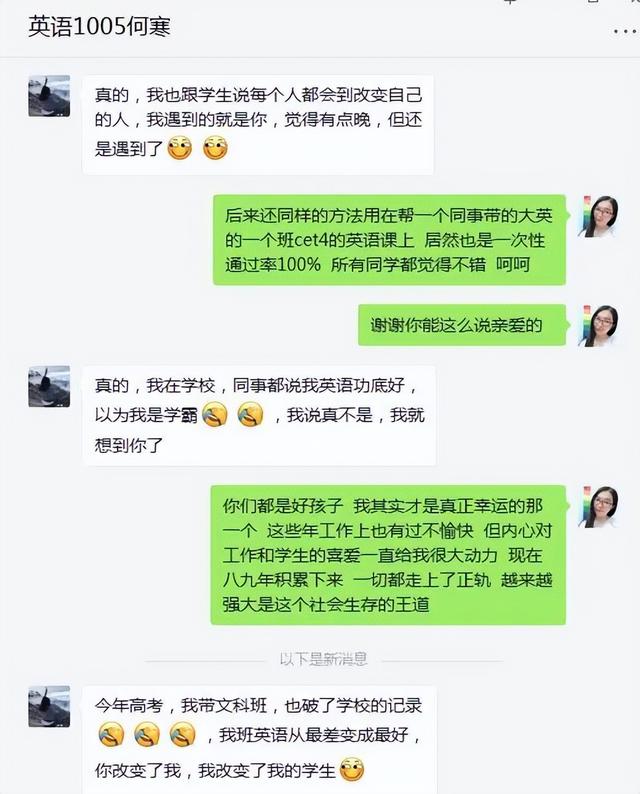
Task: Open sender avatar beside '后来还同样的方法' message
Action: [x=599, y=216]
